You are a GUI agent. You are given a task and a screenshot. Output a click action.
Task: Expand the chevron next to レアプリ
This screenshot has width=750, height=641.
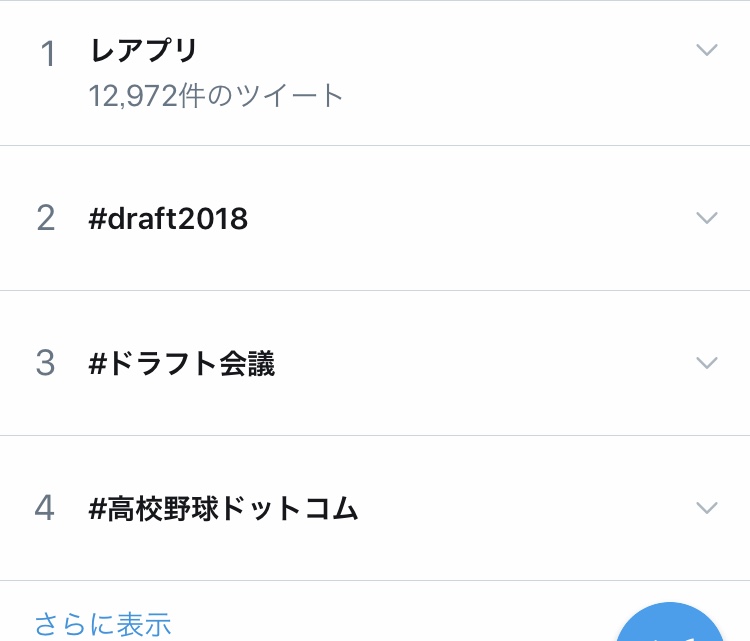click(x=707, y=51)
